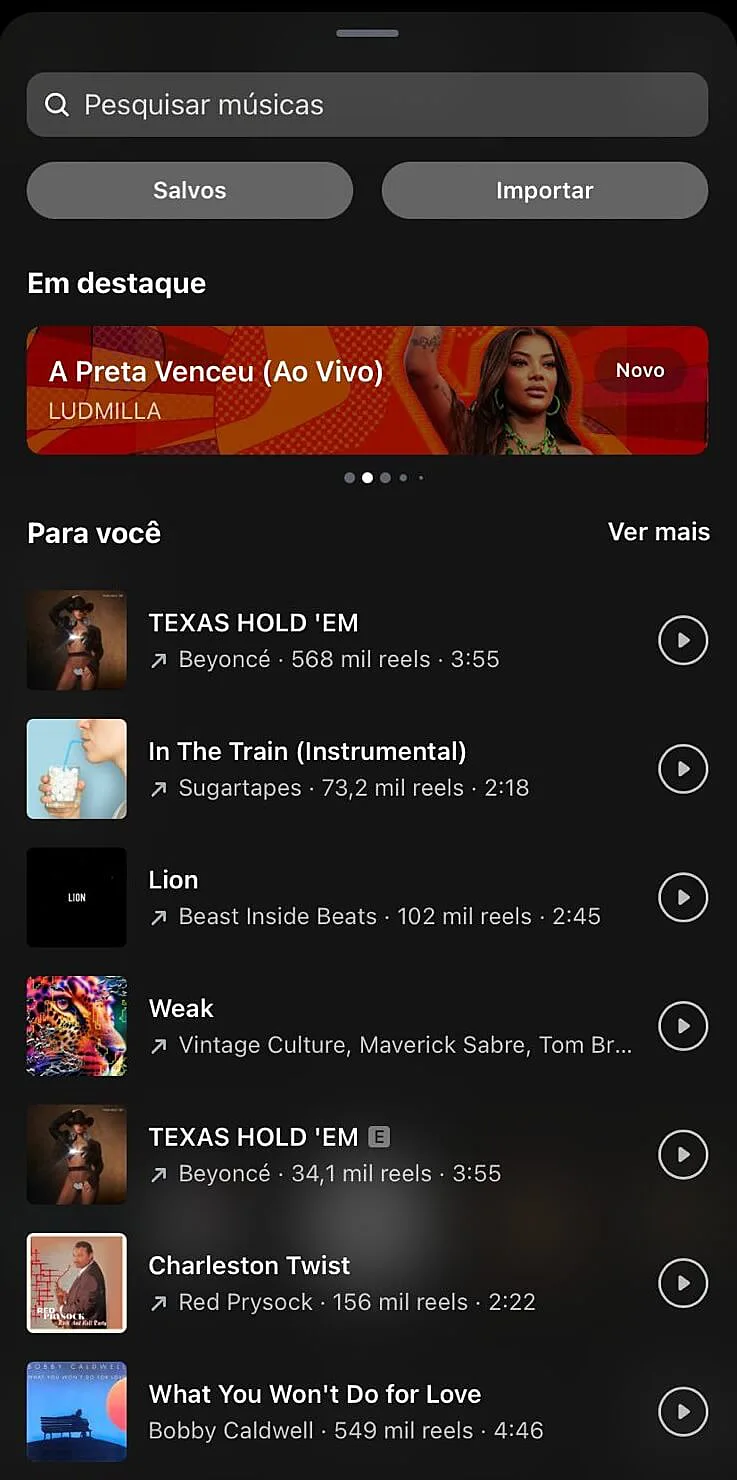Image resolution: width=737 pixels, height=1480 pixels.
Task: Tap the Bobby Caldwell album artwork
Action: (x=77, y=1411)
